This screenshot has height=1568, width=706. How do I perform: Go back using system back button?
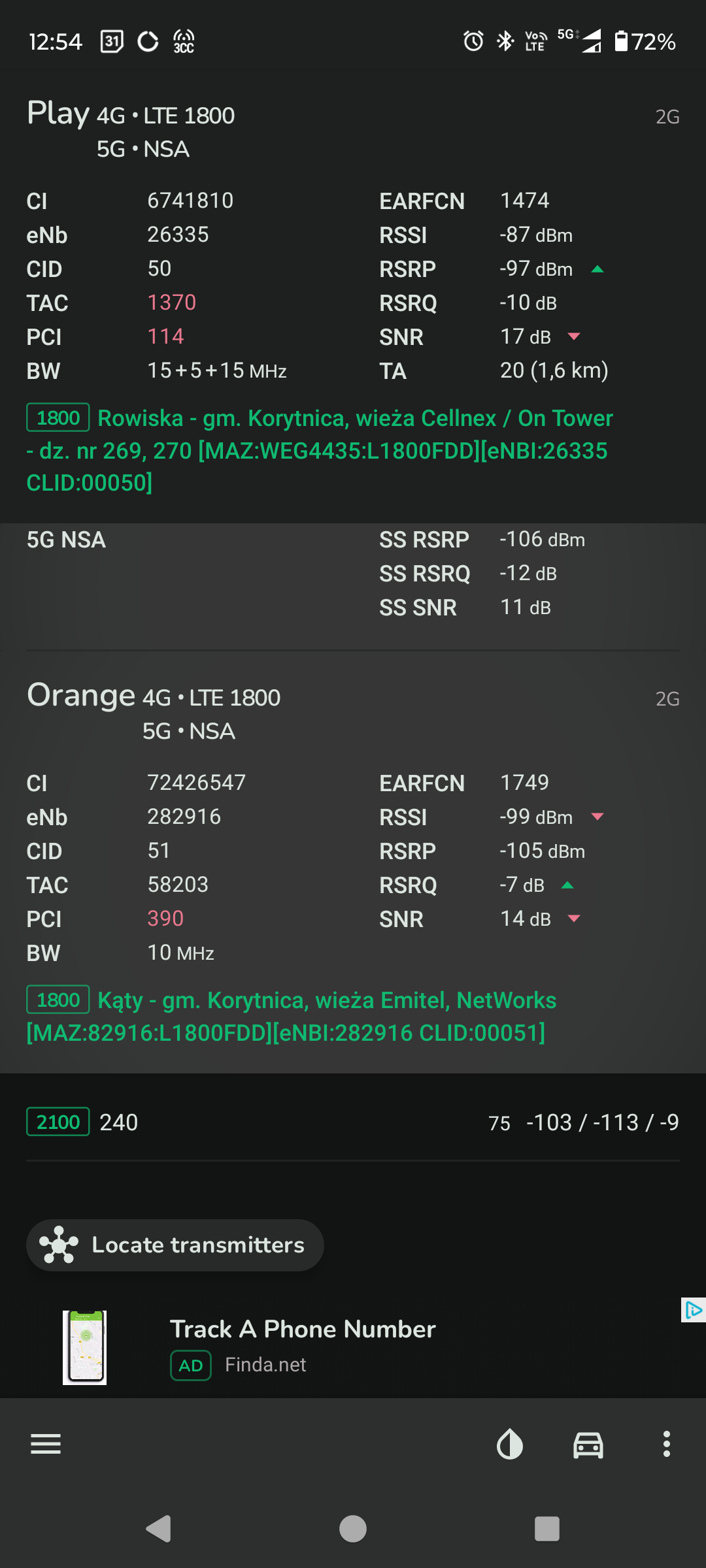click(x=159, y=1529)
